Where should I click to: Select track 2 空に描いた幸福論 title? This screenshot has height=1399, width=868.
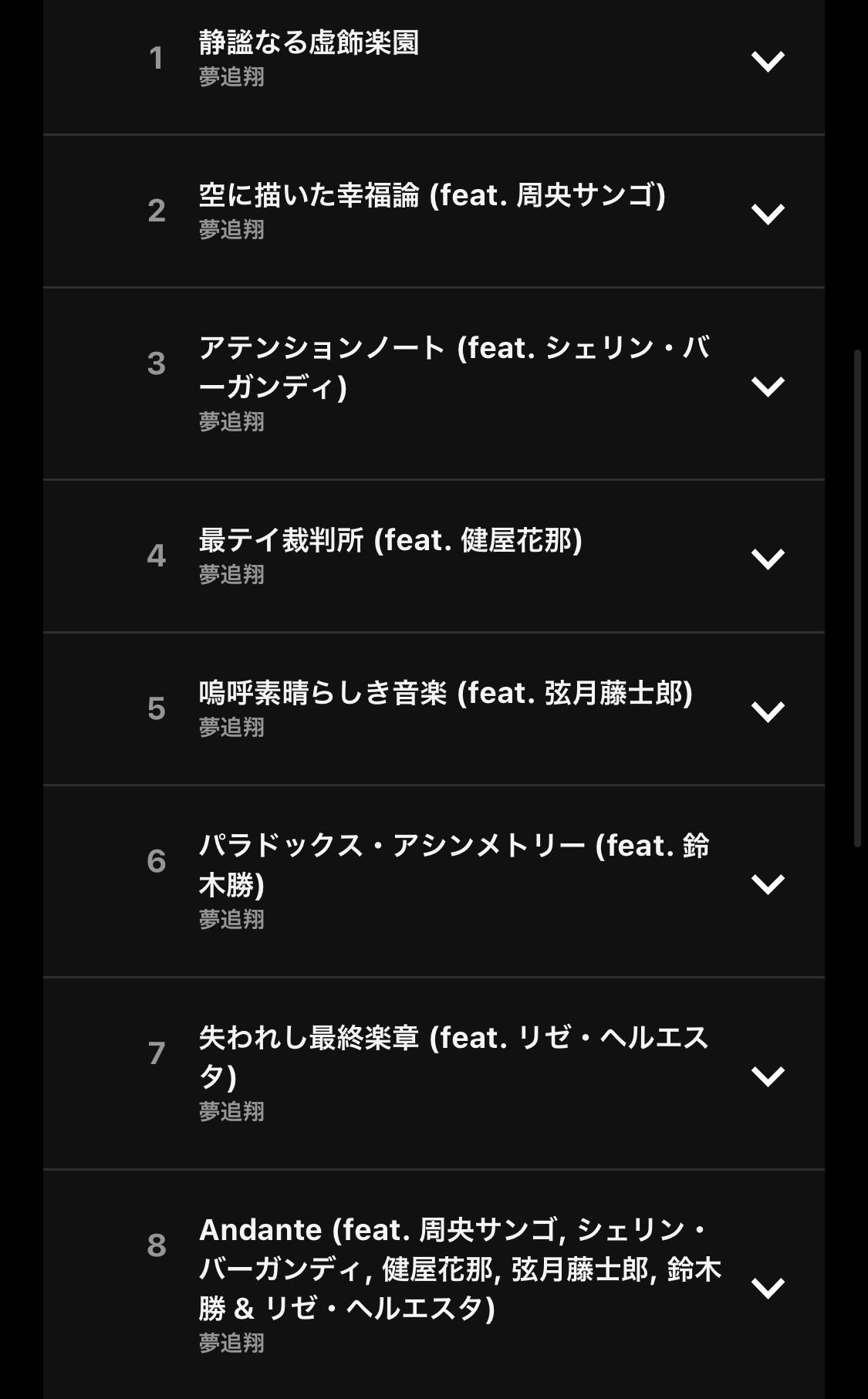(432, 195)
